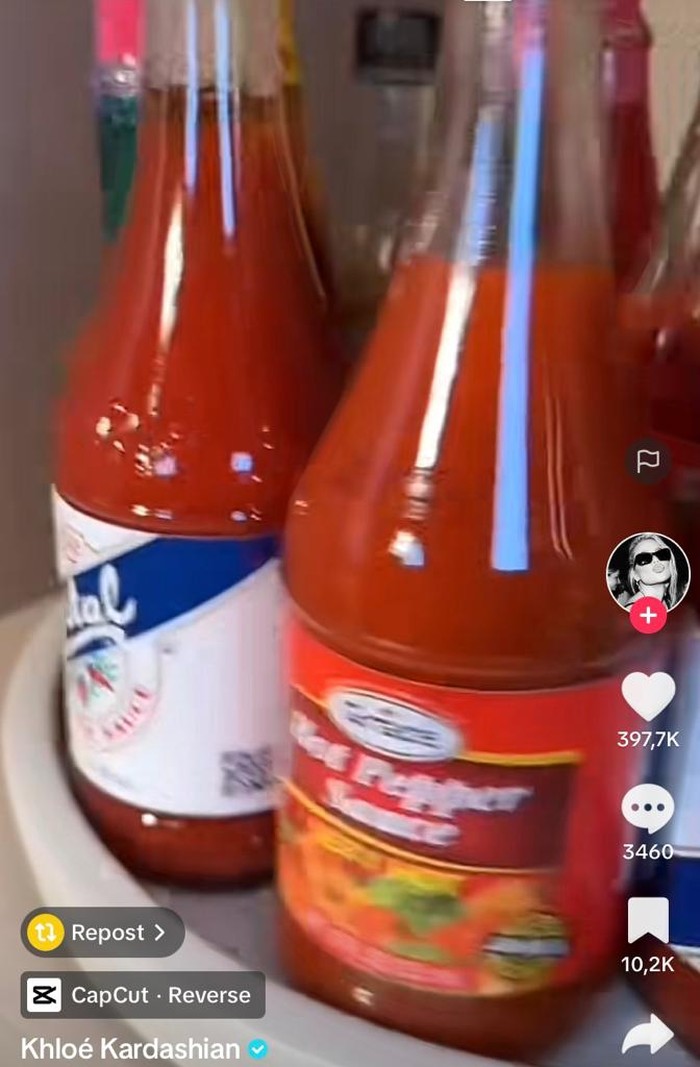Open Khloé Kardashian's profile from the username
The width and height of the screenshot is (700, 1067).
coord(130,1049)
